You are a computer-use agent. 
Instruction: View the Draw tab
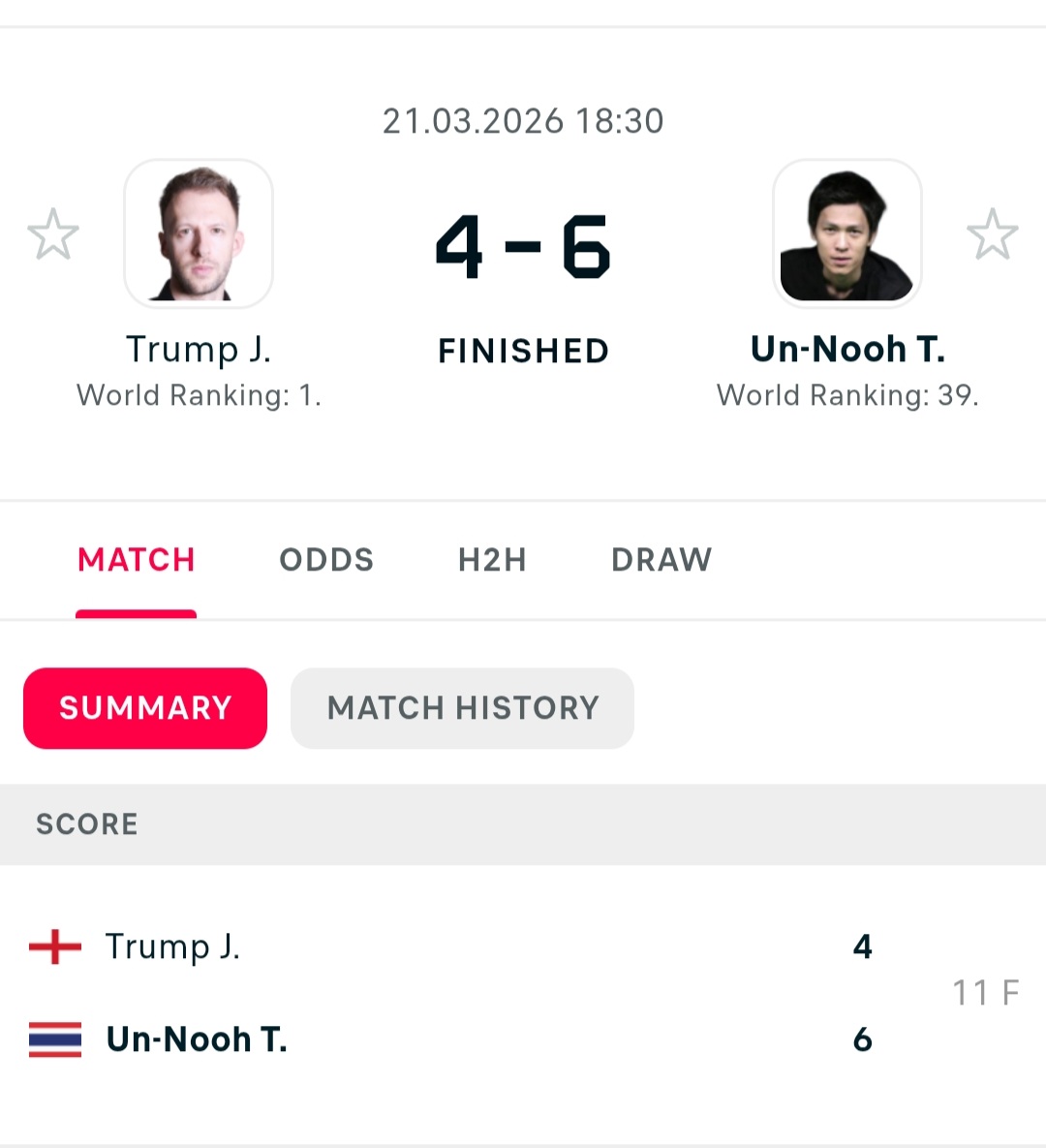click(x=661, y=560)
